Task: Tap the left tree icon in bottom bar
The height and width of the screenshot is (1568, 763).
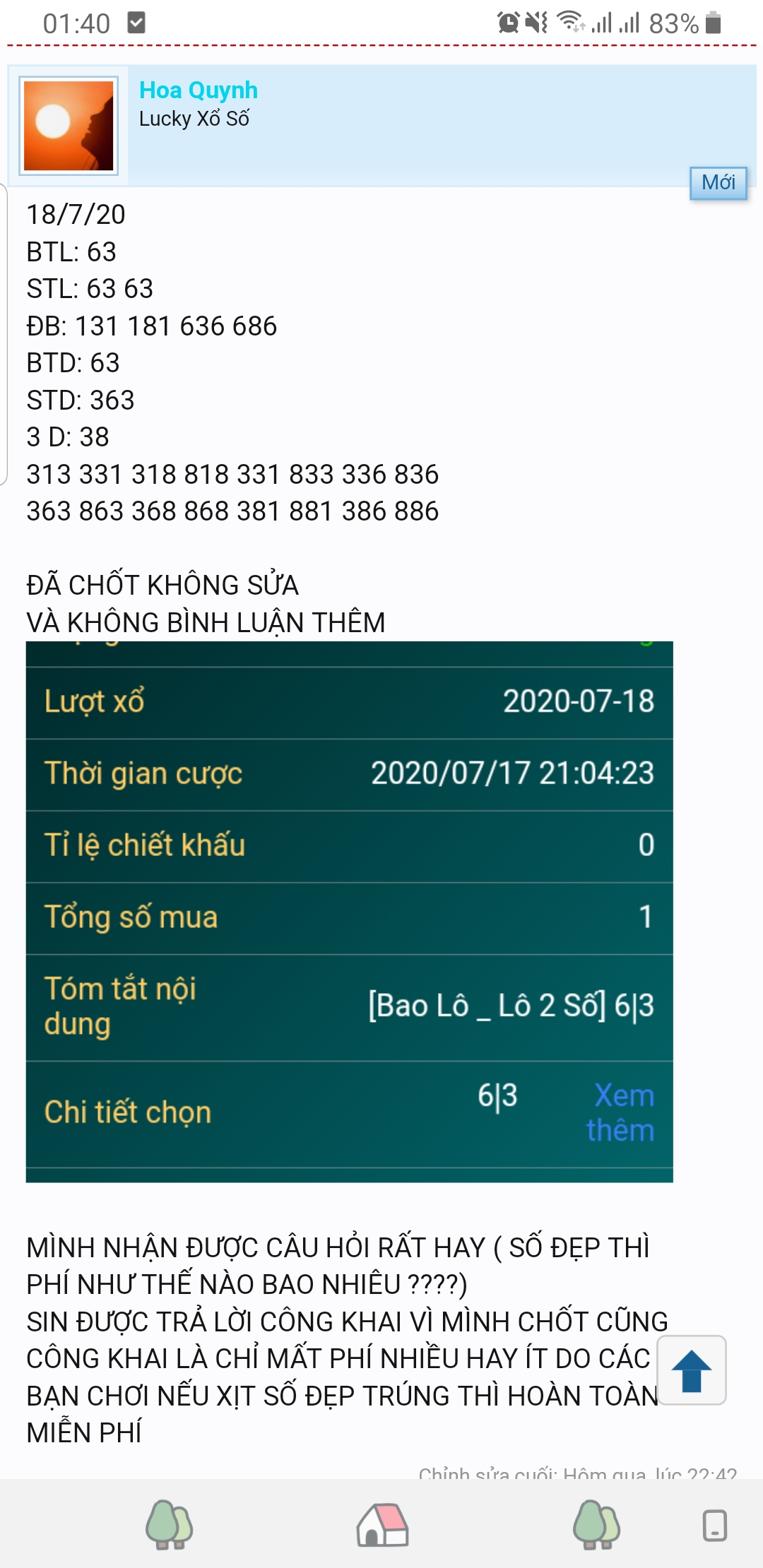Action: click(x=169, y=1525)
